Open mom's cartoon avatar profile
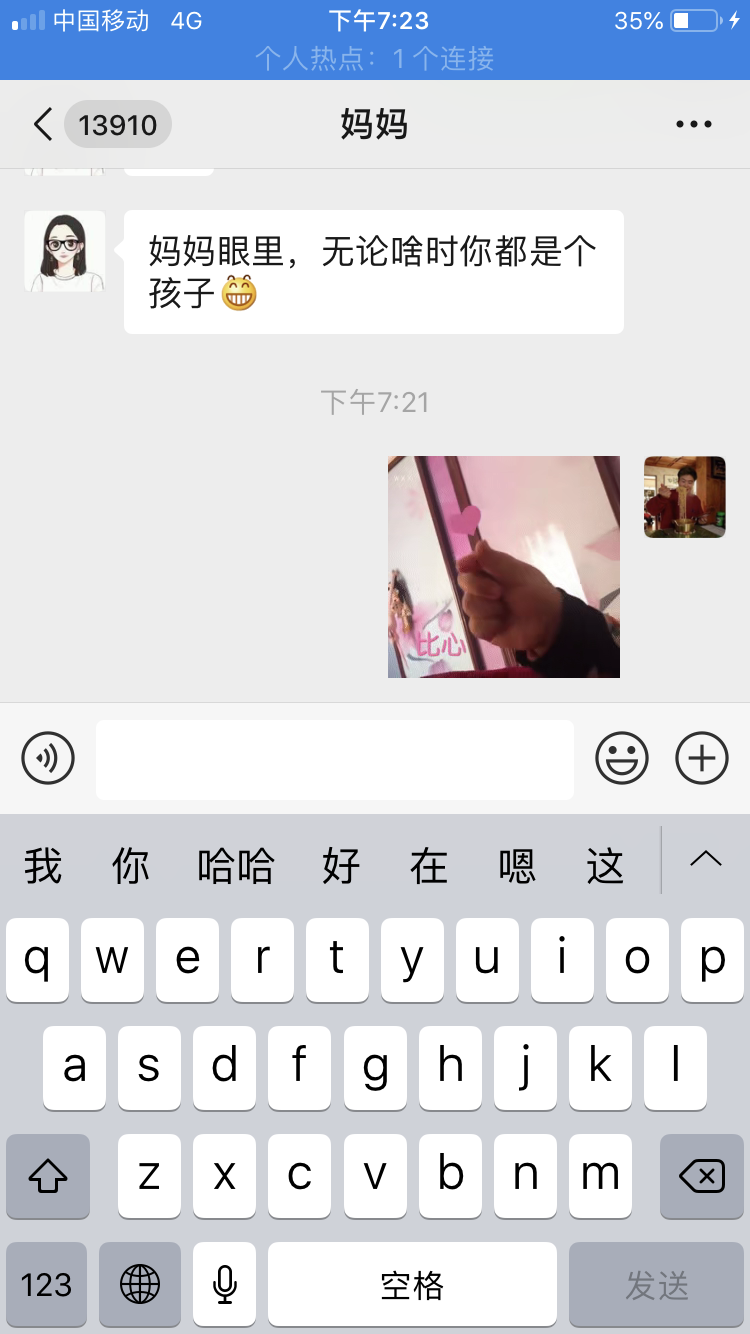The image size is (750, 1334). 65,251
